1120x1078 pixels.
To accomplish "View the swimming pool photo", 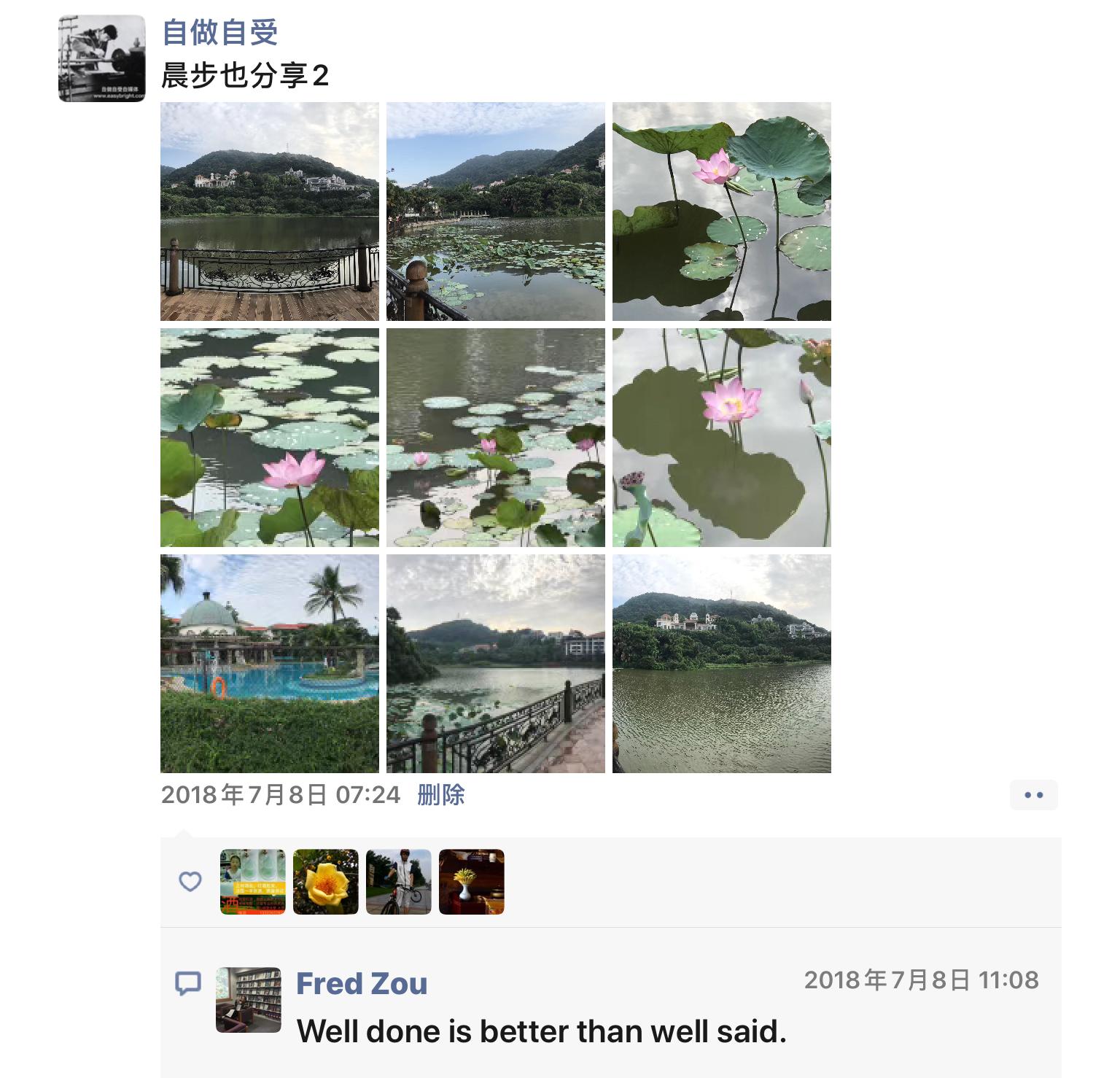I will click(270, 664).
